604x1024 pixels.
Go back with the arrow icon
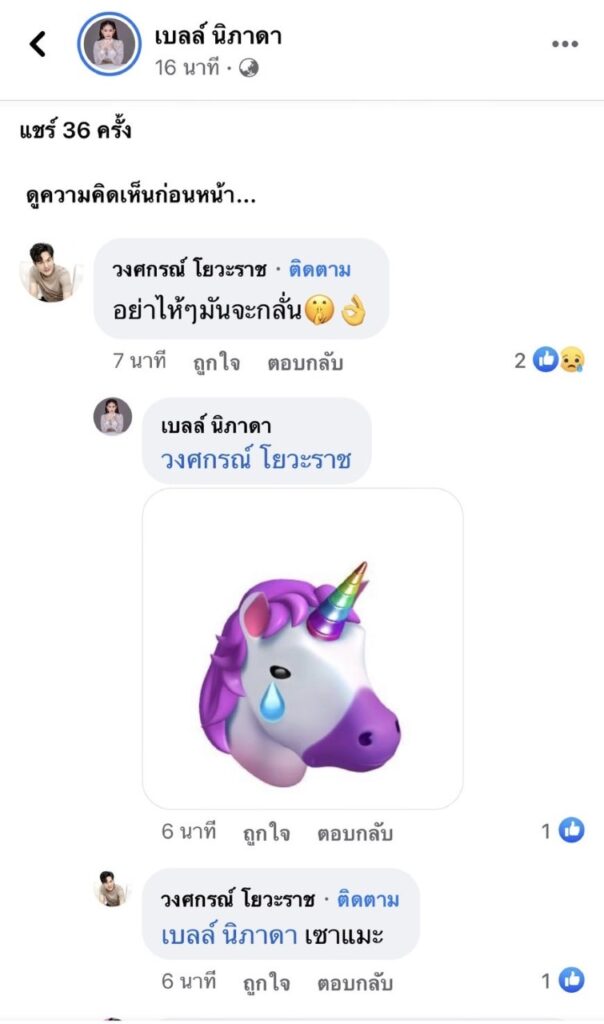click(38, 44)
